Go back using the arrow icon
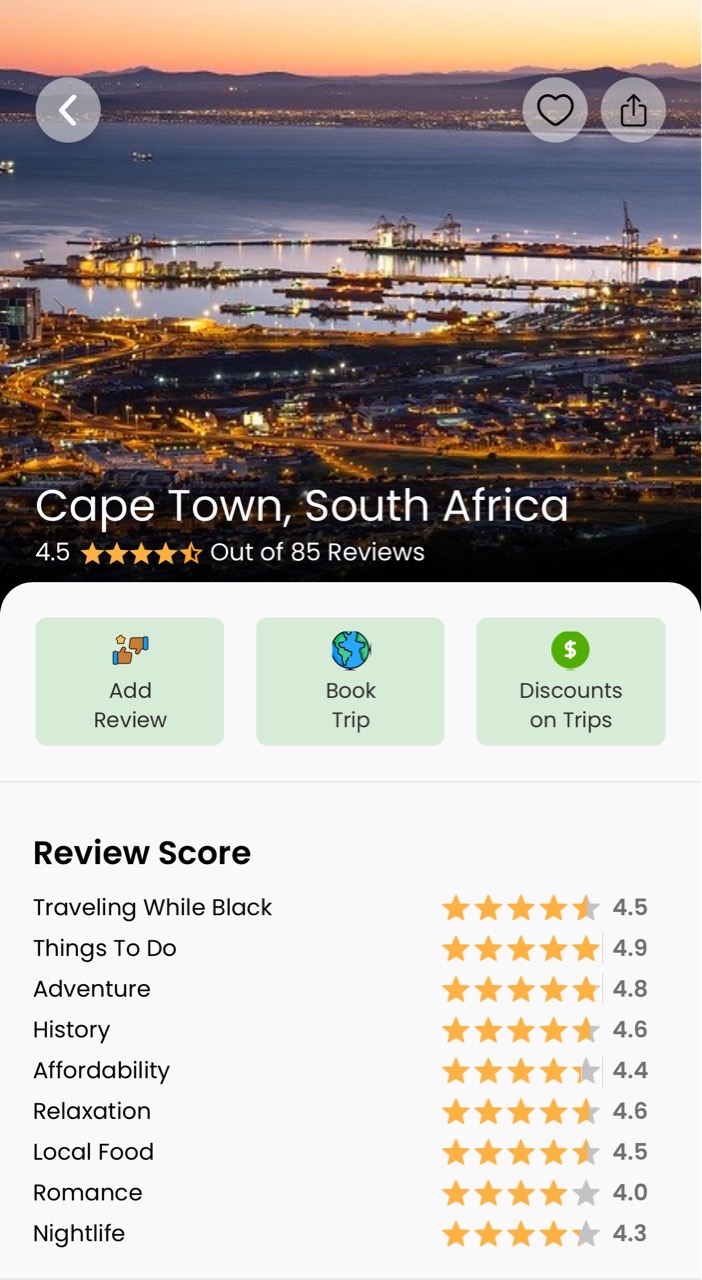Viewport: 702px width, 1280px height. tap(68, 110)
